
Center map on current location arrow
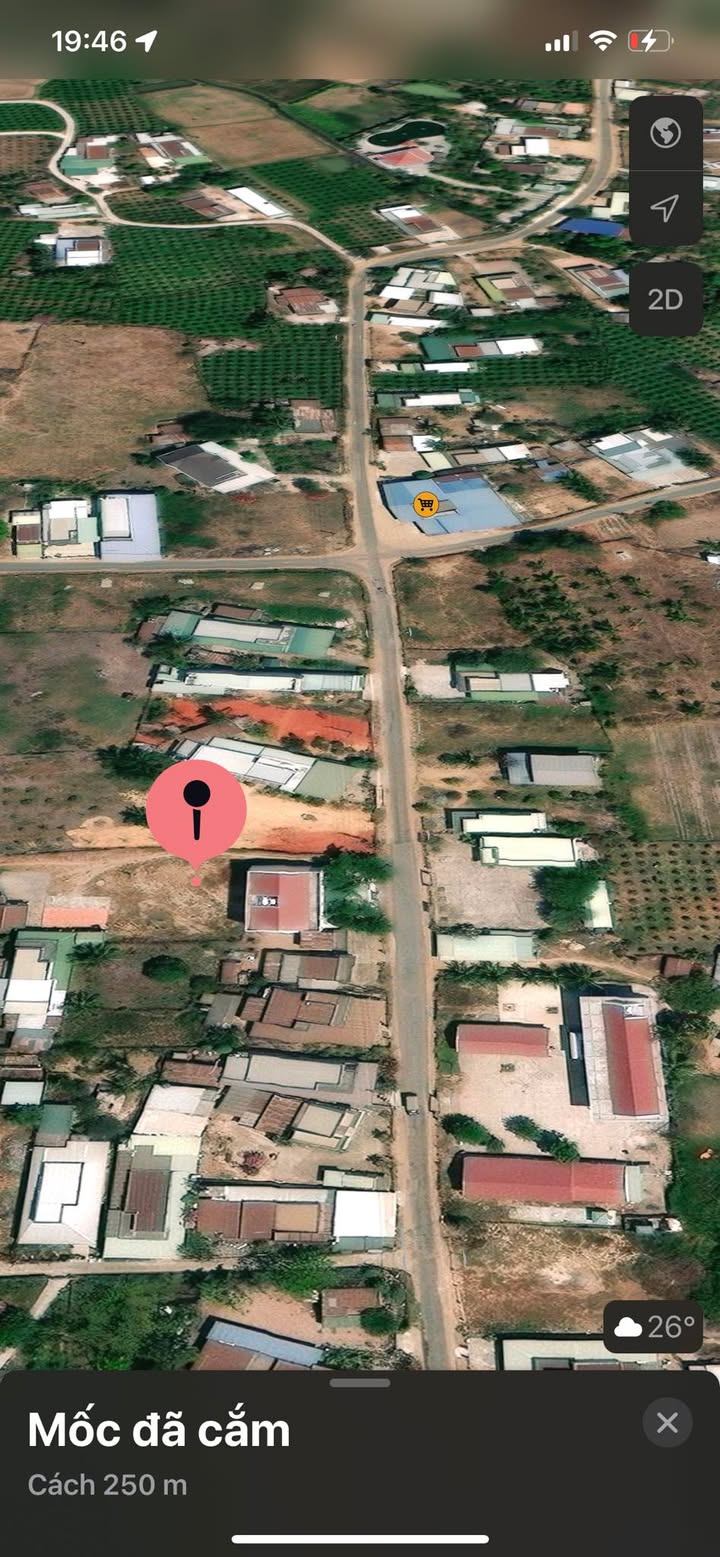click(665, 208)
